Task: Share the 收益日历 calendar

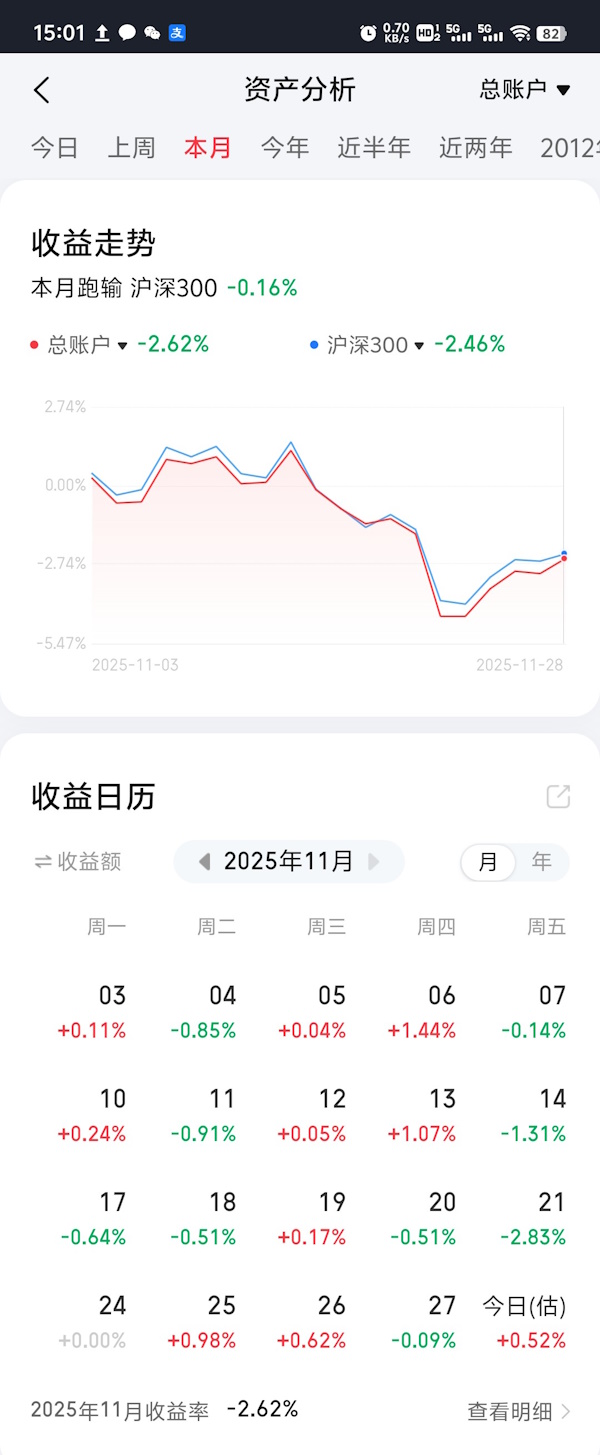Action: click(558, 797)
